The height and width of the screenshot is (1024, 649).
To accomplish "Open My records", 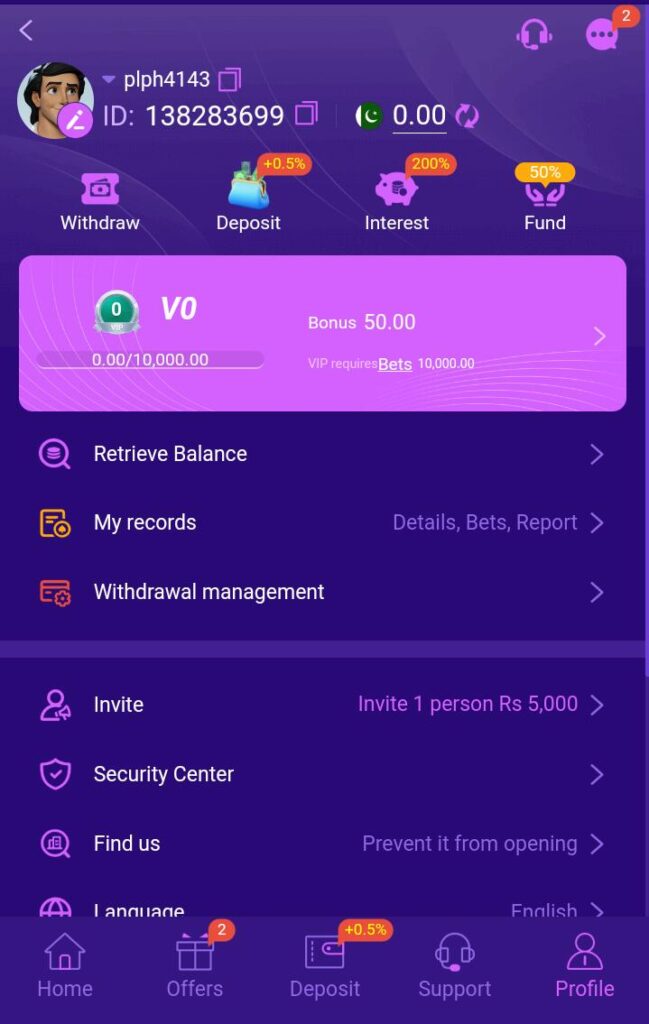I will (x=322, y=523).
